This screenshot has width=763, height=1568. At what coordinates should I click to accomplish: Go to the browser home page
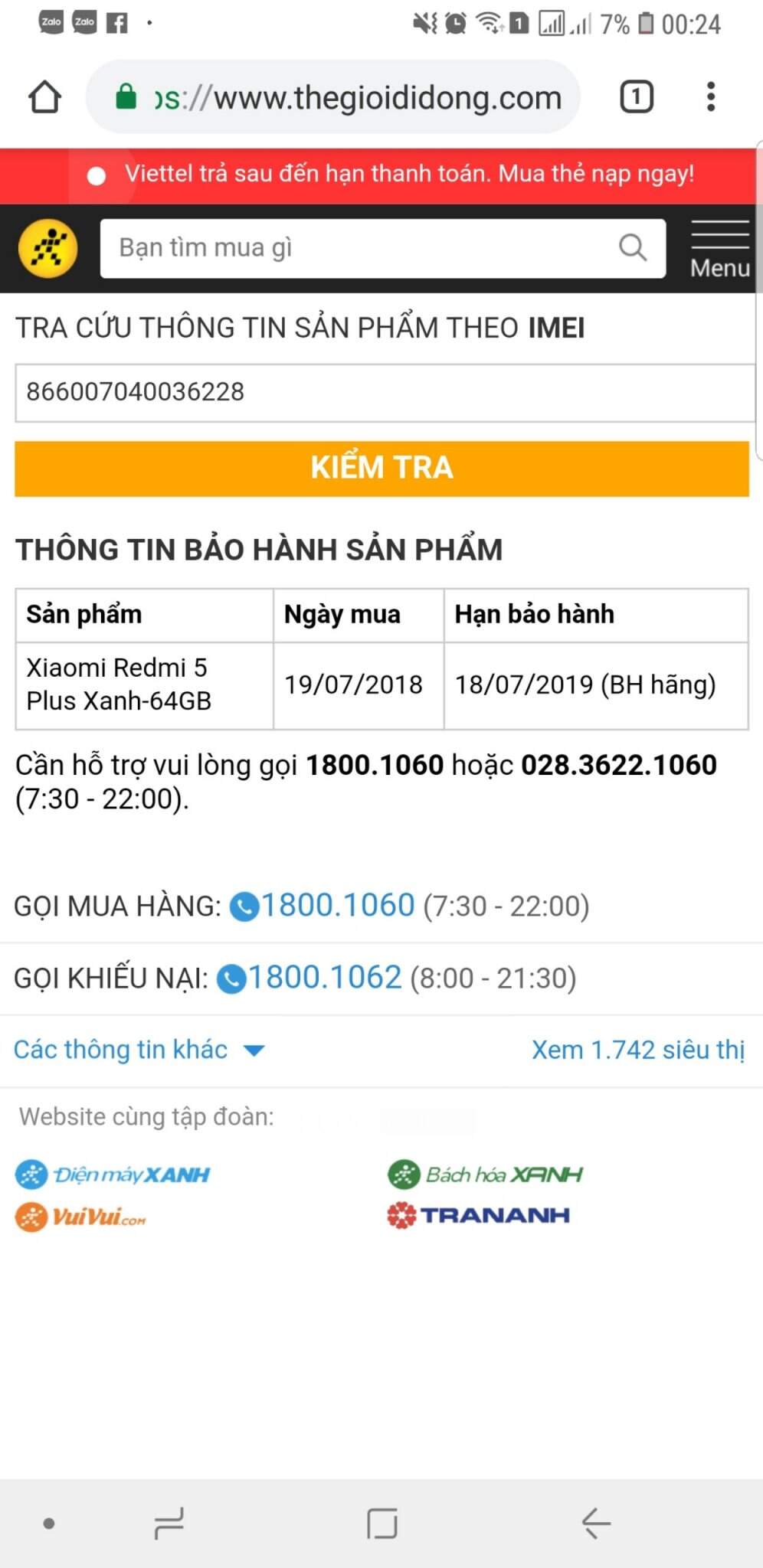coord(44,97)
